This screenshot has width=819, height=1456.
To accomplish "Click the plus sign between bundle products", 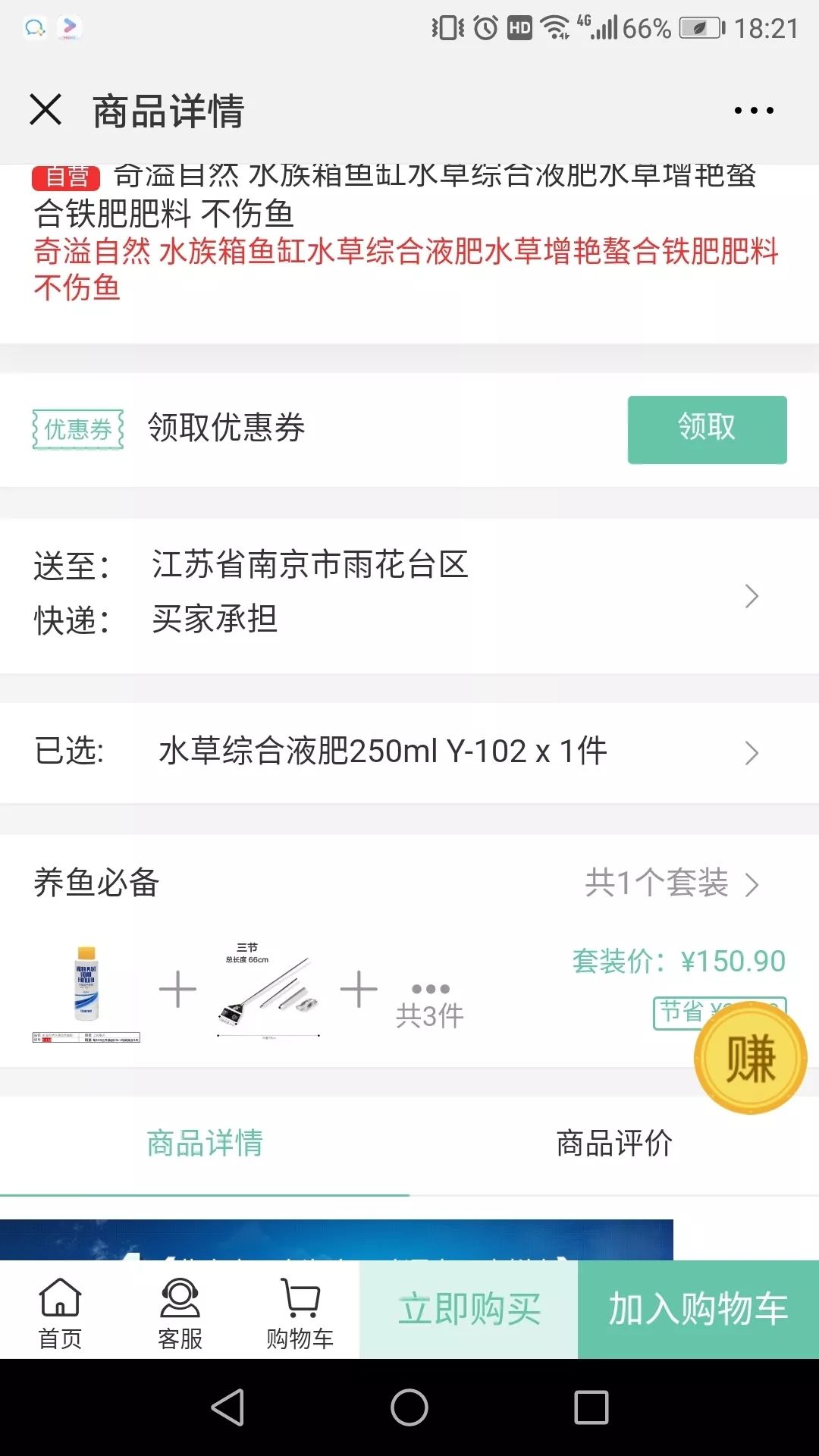I will click(x=177, y=988).
